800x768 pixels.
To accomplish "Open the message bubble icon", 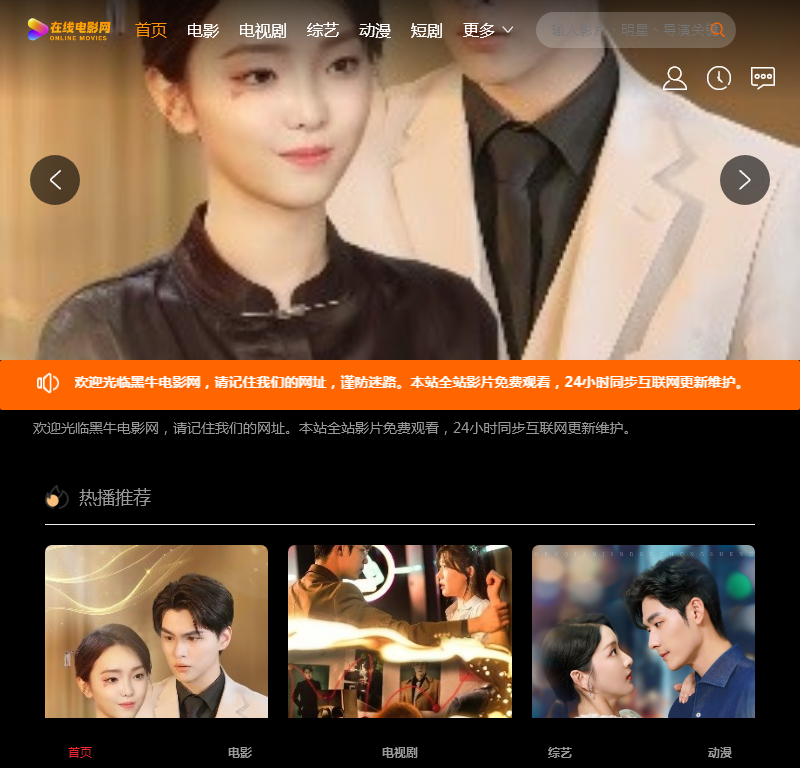I will click(763, 78).
